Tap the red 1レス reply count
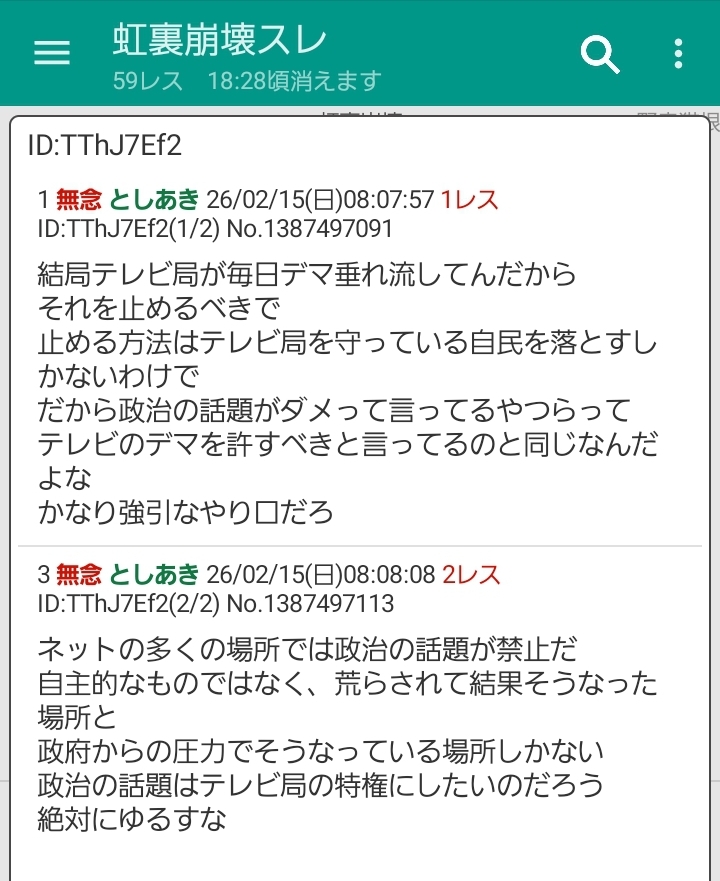Image resolution: width=720 pixels, height=881 pixels. pos(469,199)
